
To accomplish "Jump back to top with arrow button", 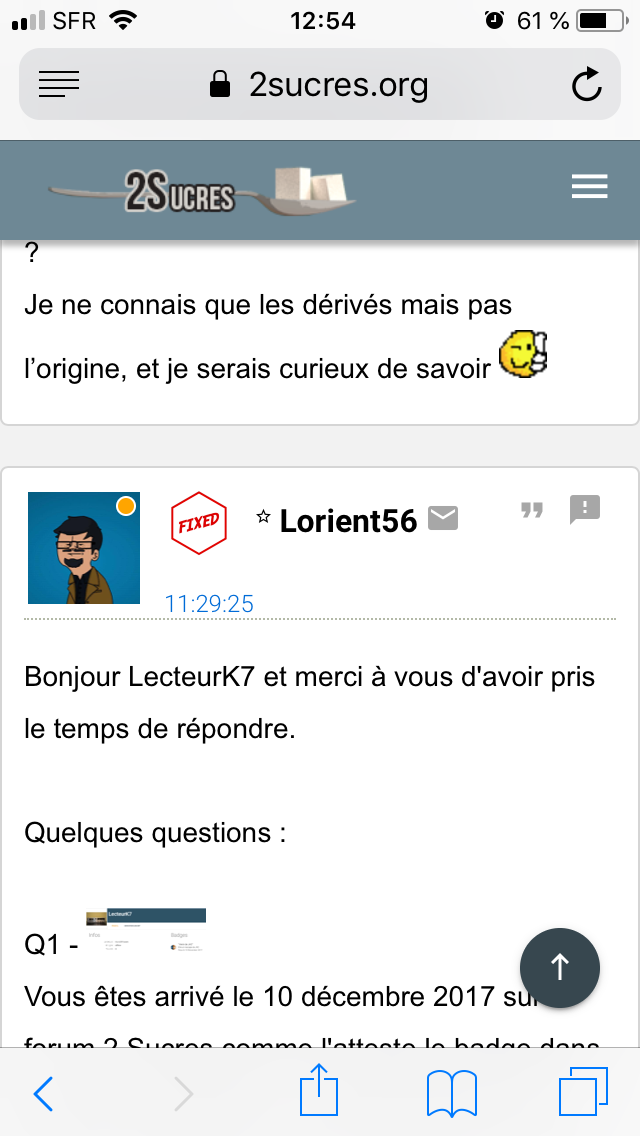I will 560,967.
